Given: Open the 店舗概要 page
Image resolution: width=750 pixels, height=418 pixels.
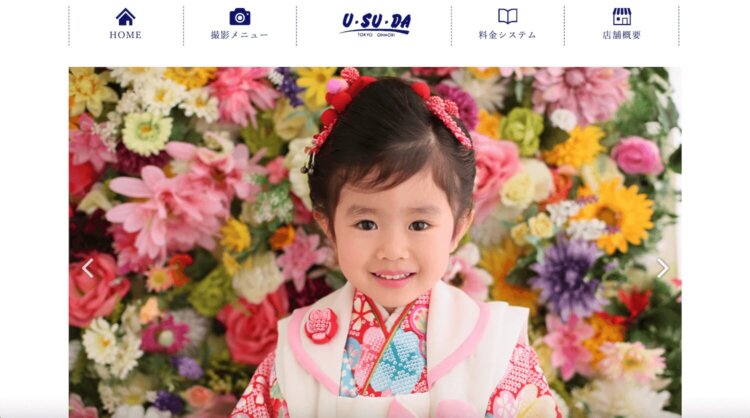Looking at the screenshot, I should click(621, 24).
